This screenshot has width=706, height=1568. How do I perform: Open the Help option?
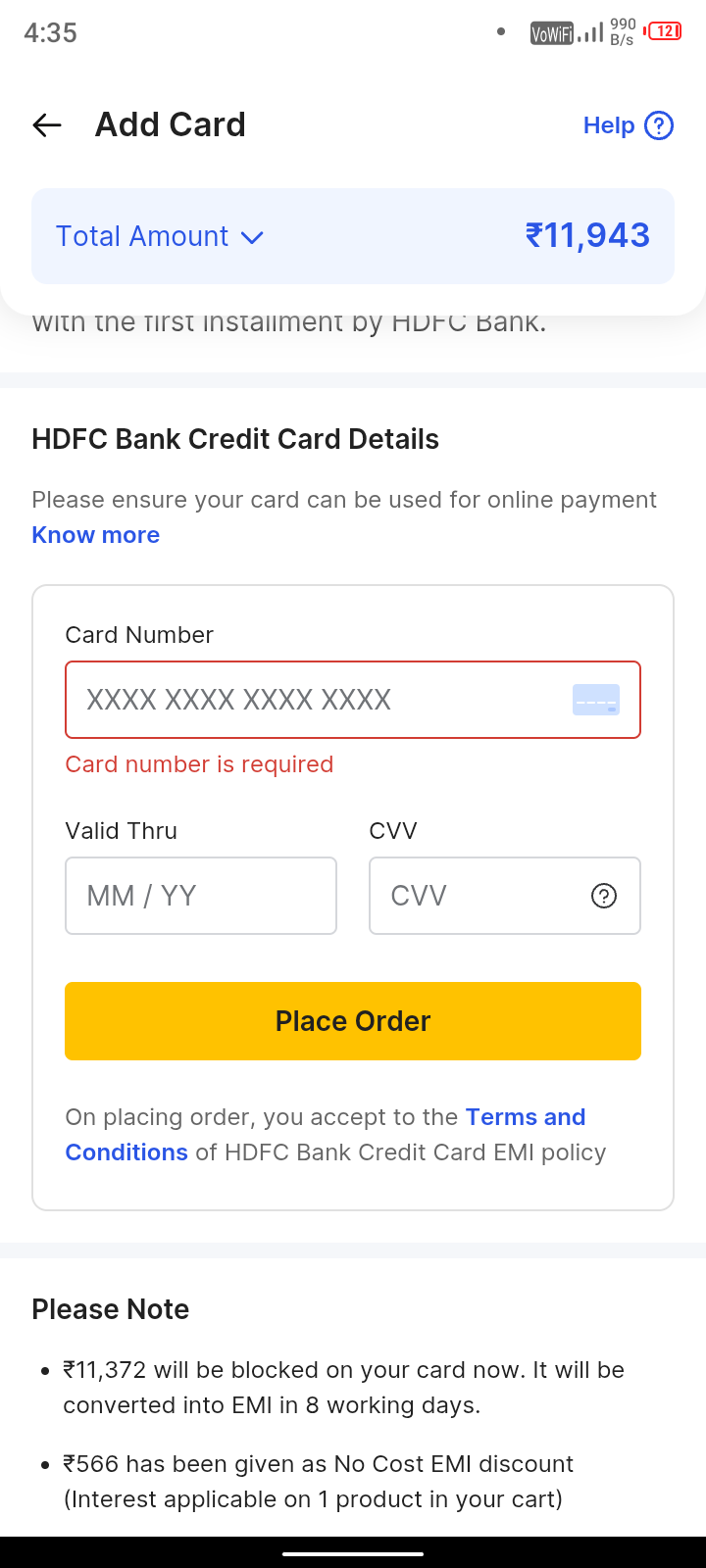pyautogui.click(x=628, y=125)
